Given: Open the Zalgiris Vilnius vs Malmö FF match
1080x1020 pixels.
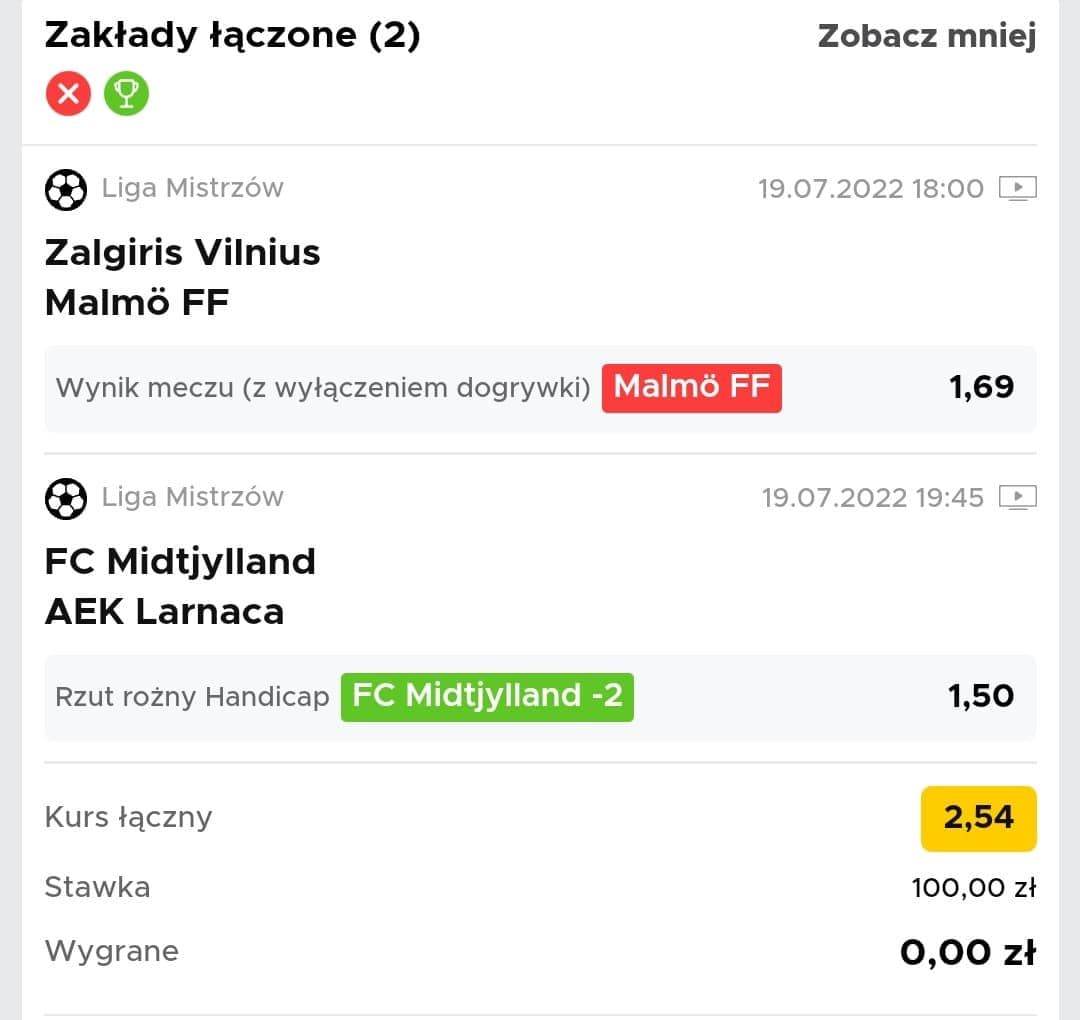Looking at the screenshot, I should point(183,277).
